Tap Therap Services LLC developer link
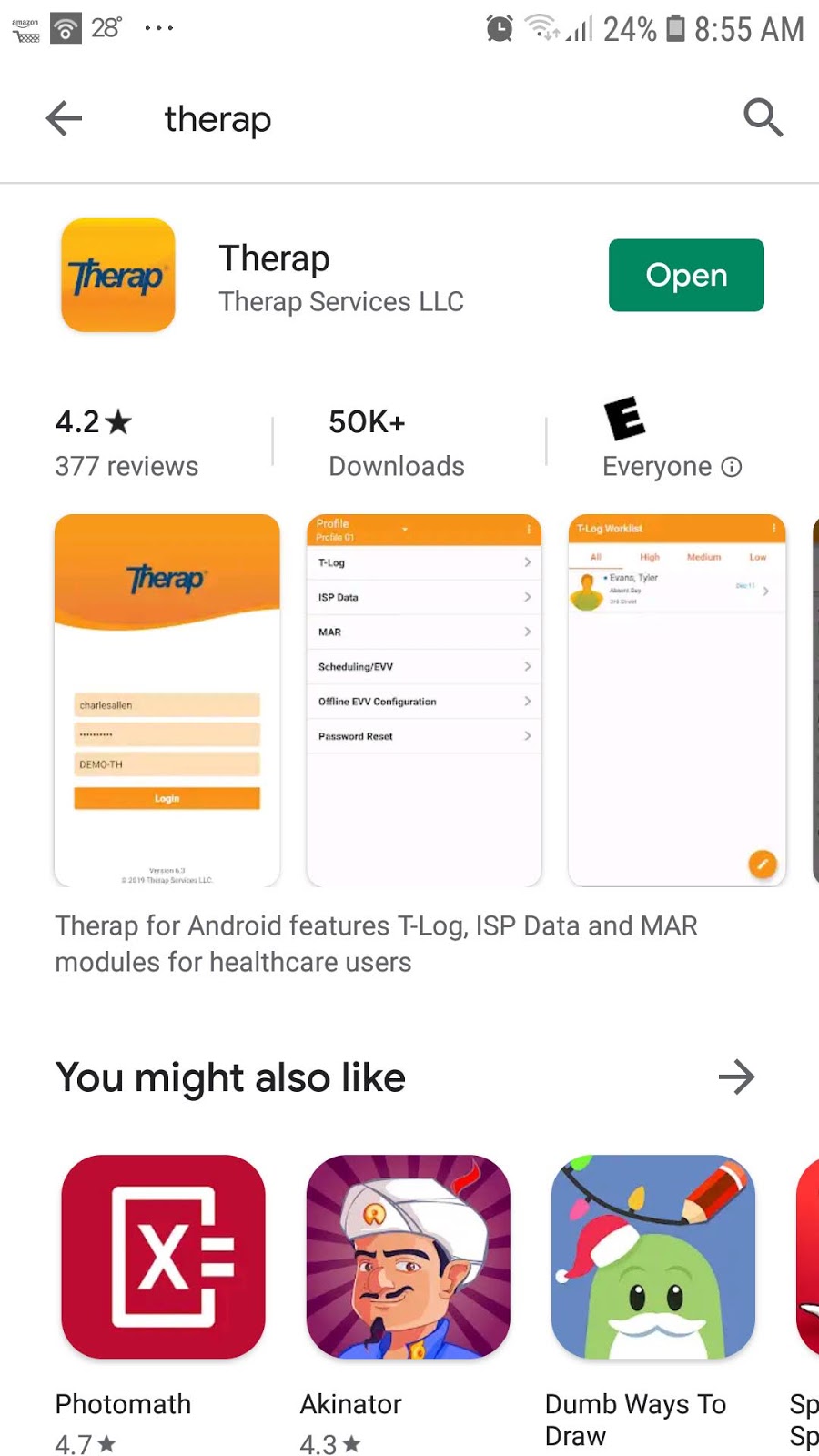Image resolution: width=819 pixels, height=1456 pixels. click(340, 301)
